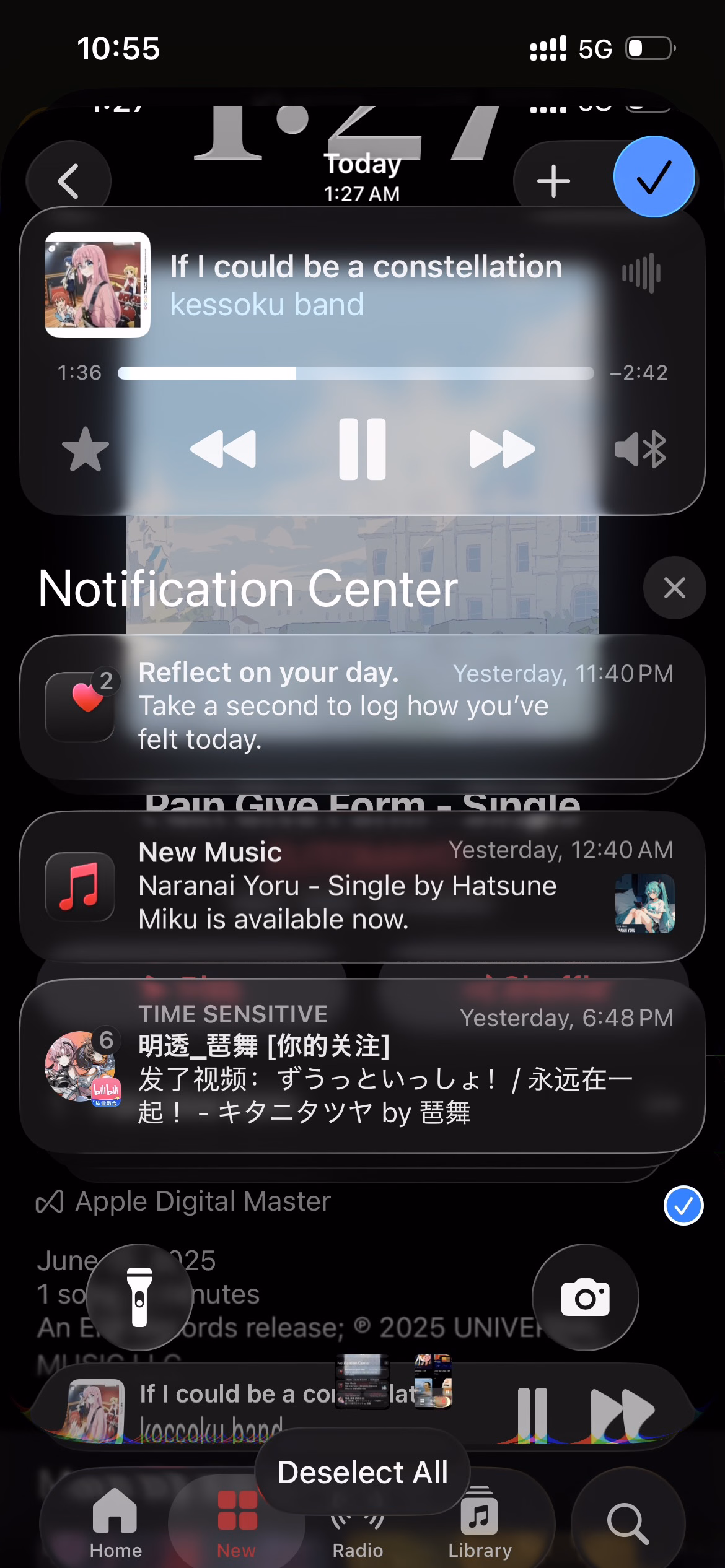Turn on the flashlight
Image resolution: width=725 pixels, height=1568 pixels.
tap(139, 1297)
